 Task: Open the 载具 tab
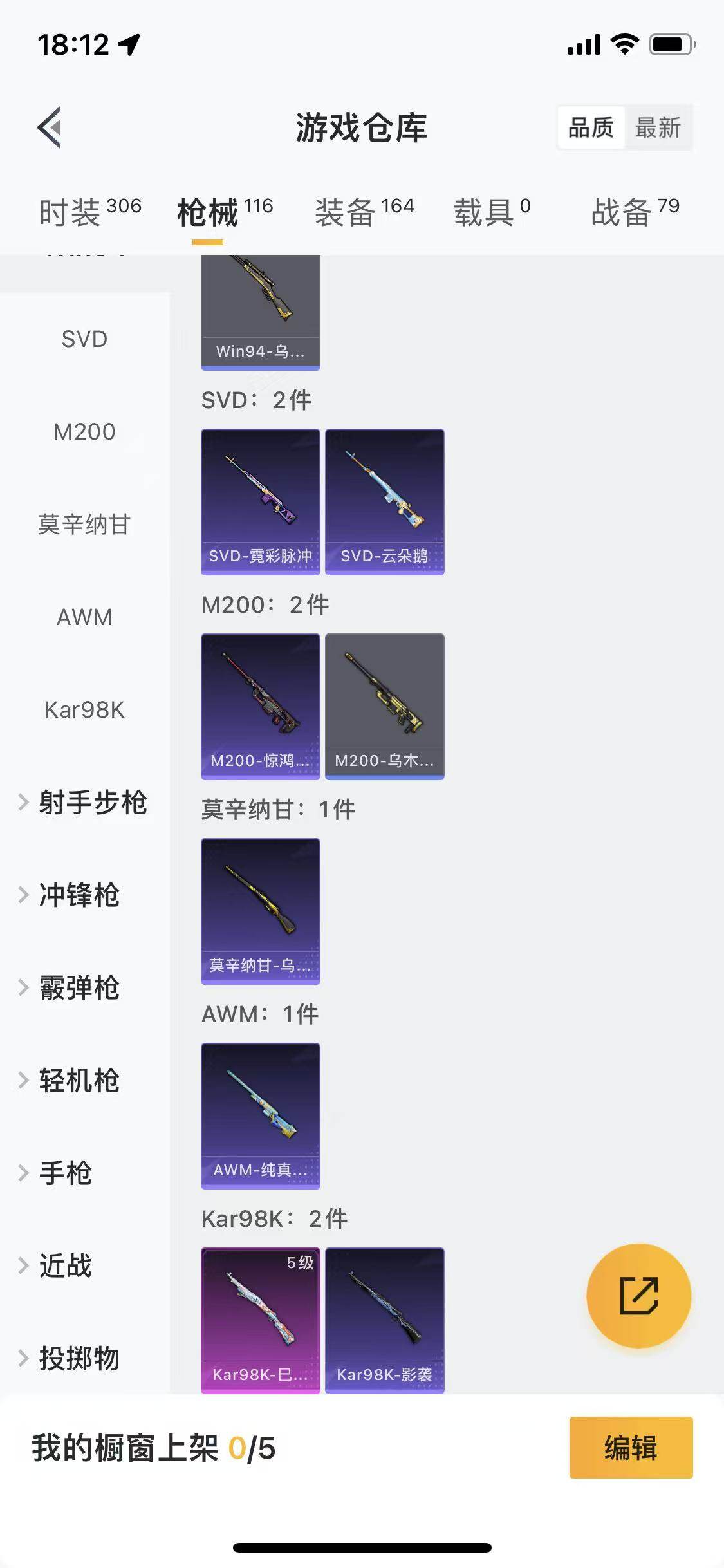coord(492,211)
